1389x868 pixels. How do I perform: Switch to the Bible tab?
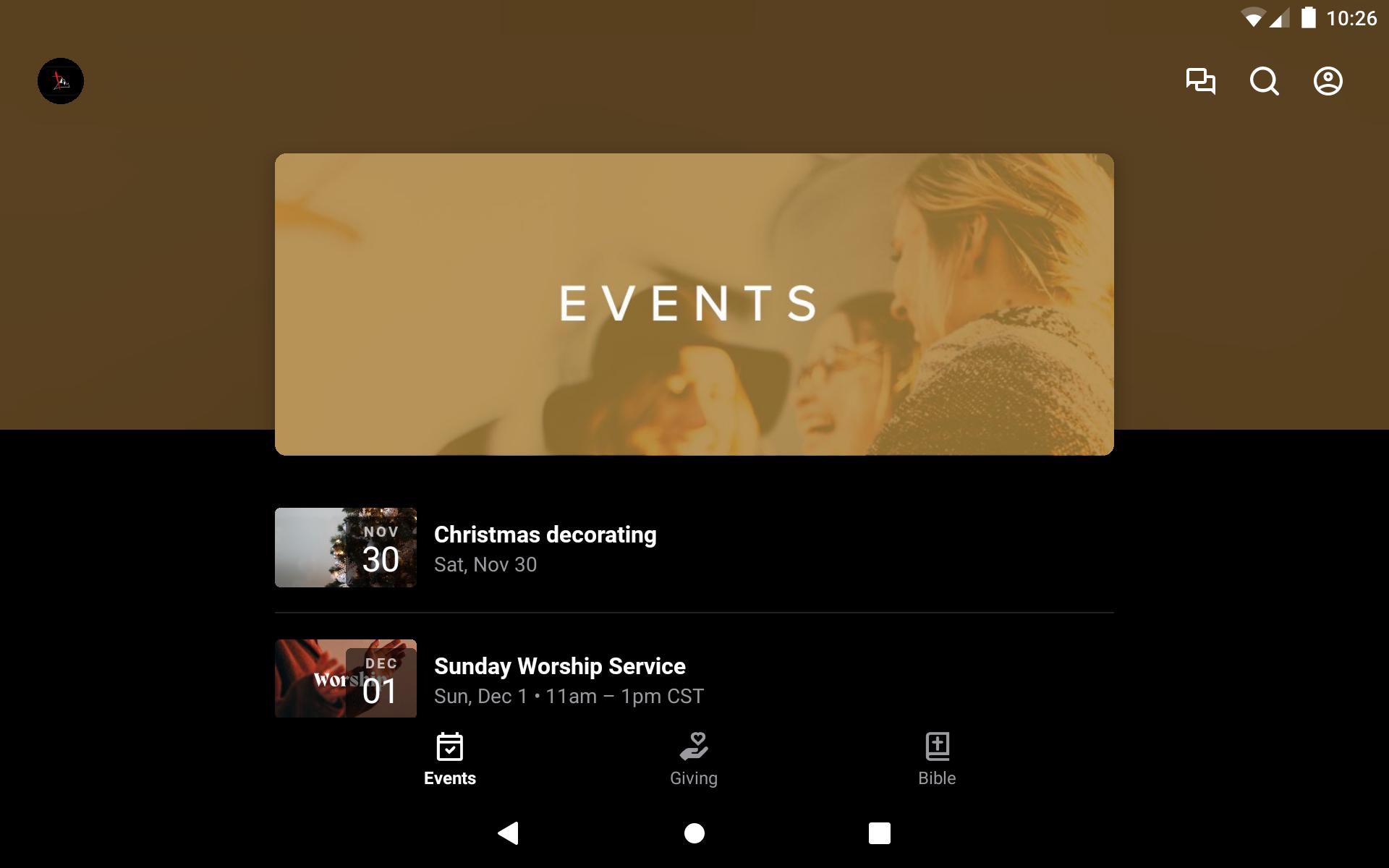937,759
